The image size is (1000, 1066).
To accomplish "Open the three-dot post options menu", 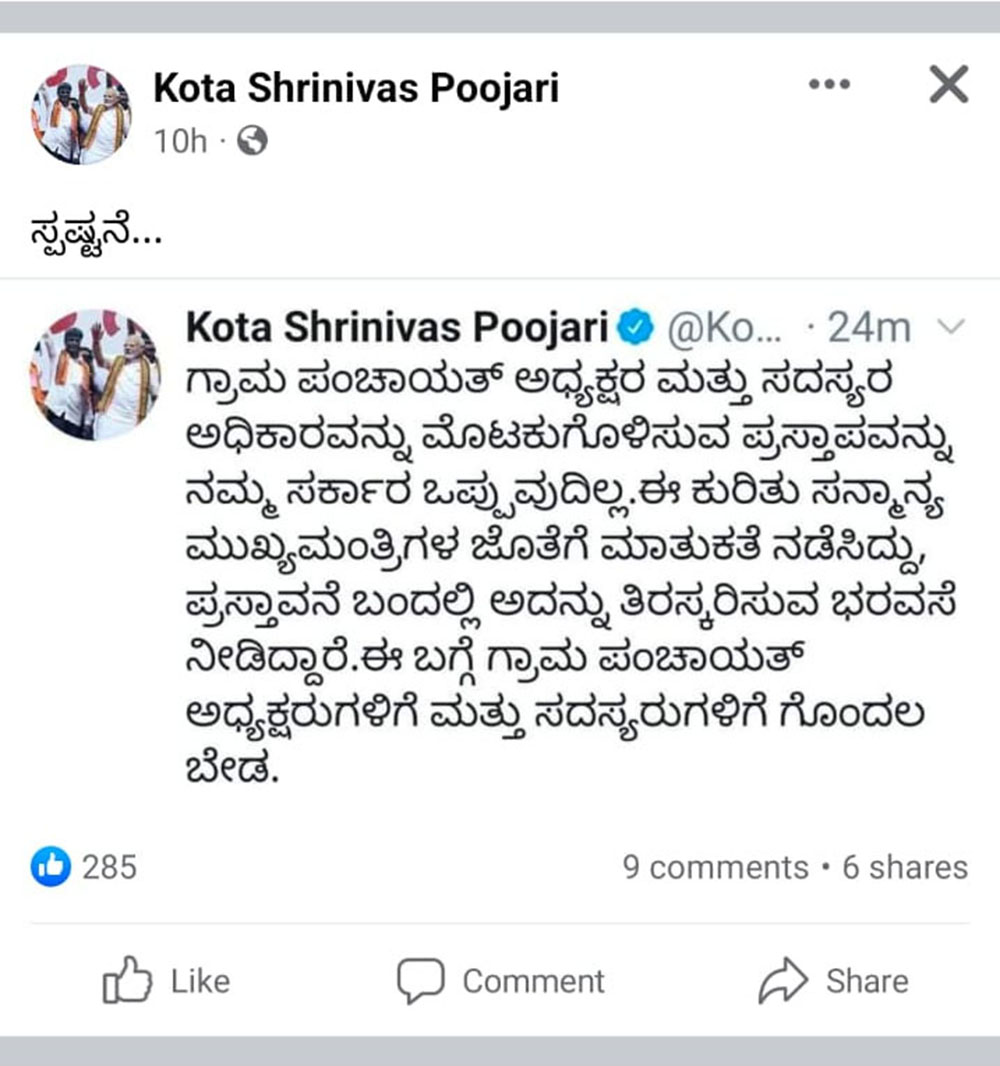I will coord(829,86).
